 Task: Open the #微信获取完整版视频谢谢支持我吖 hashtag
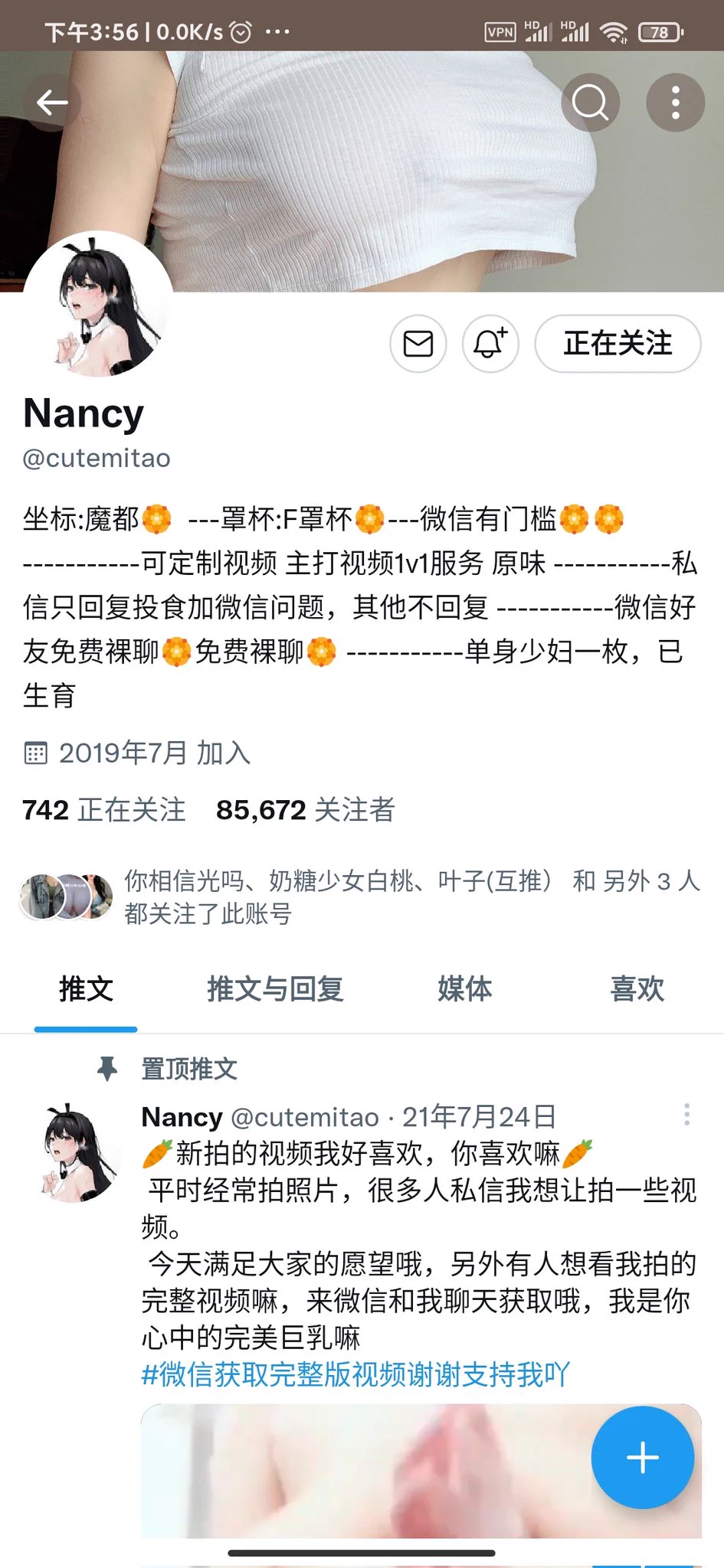pos(355,1374)
